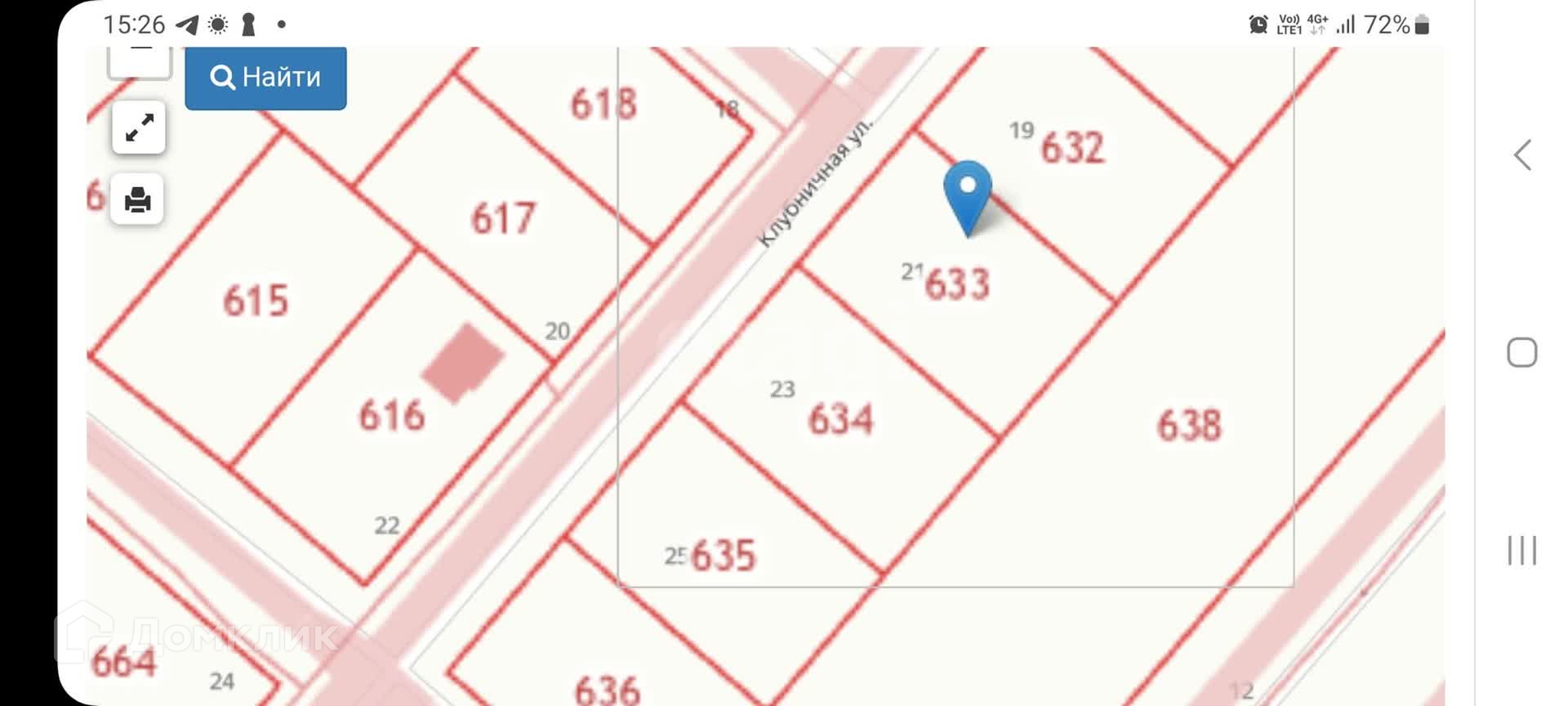This screenshot has height=706, width=1568.
Task: Open recent apps from the navigation bar
Action: [1522, 550]
